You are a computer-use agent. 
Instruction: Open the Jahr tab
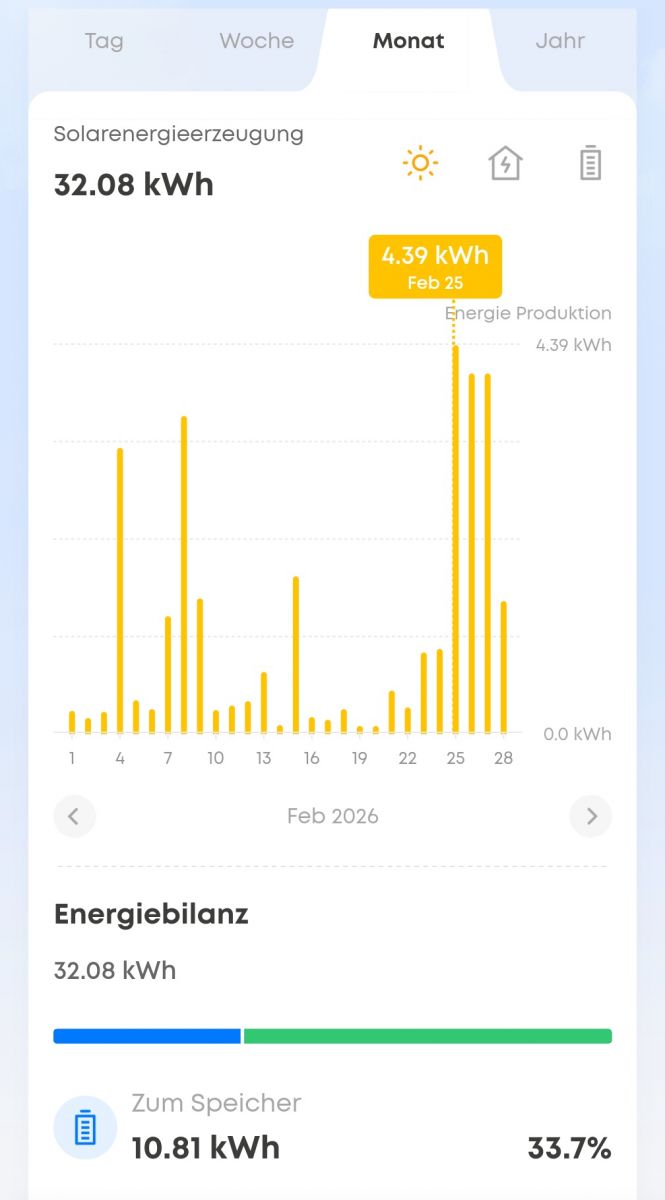pos(559,41)
